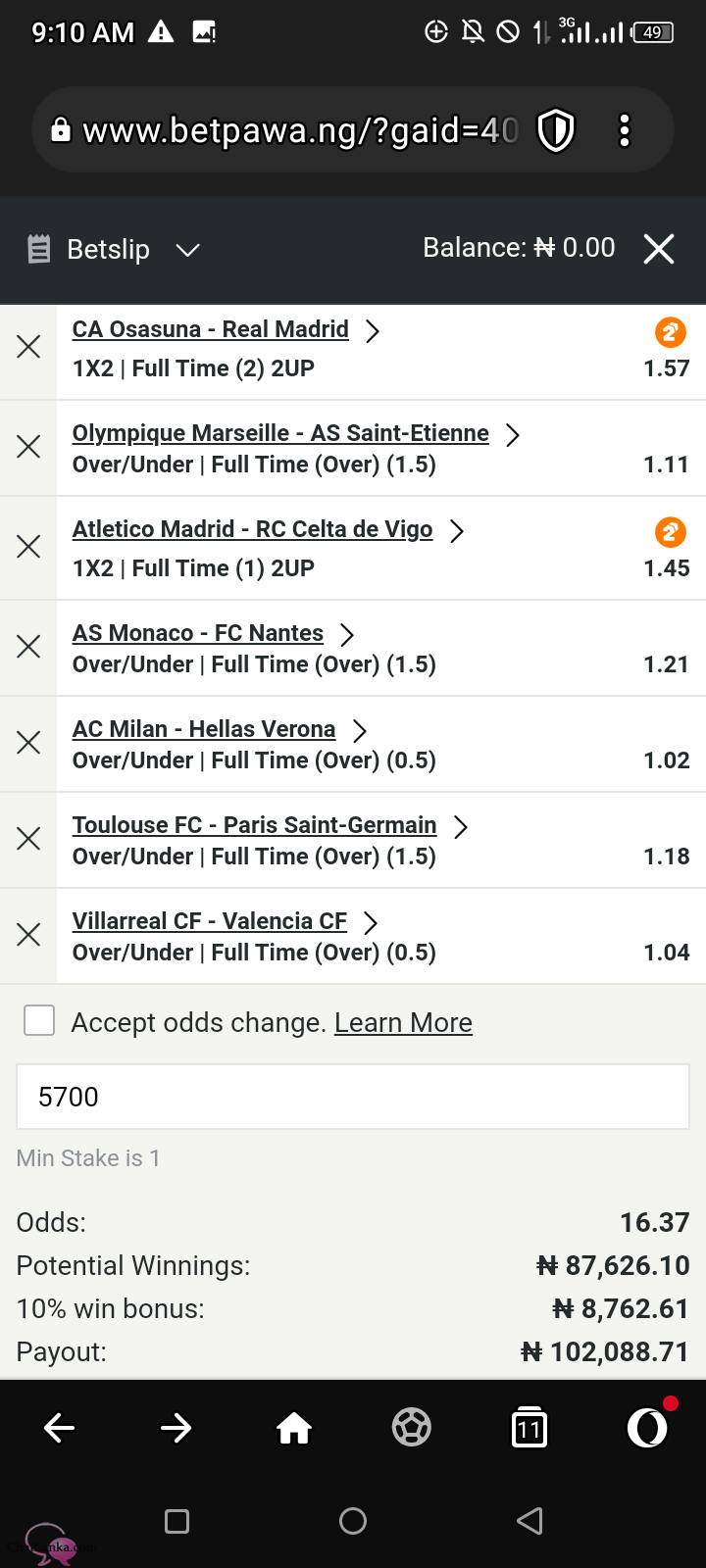
Task: Open the browser overflow menu
Action: tap(625, 130)
